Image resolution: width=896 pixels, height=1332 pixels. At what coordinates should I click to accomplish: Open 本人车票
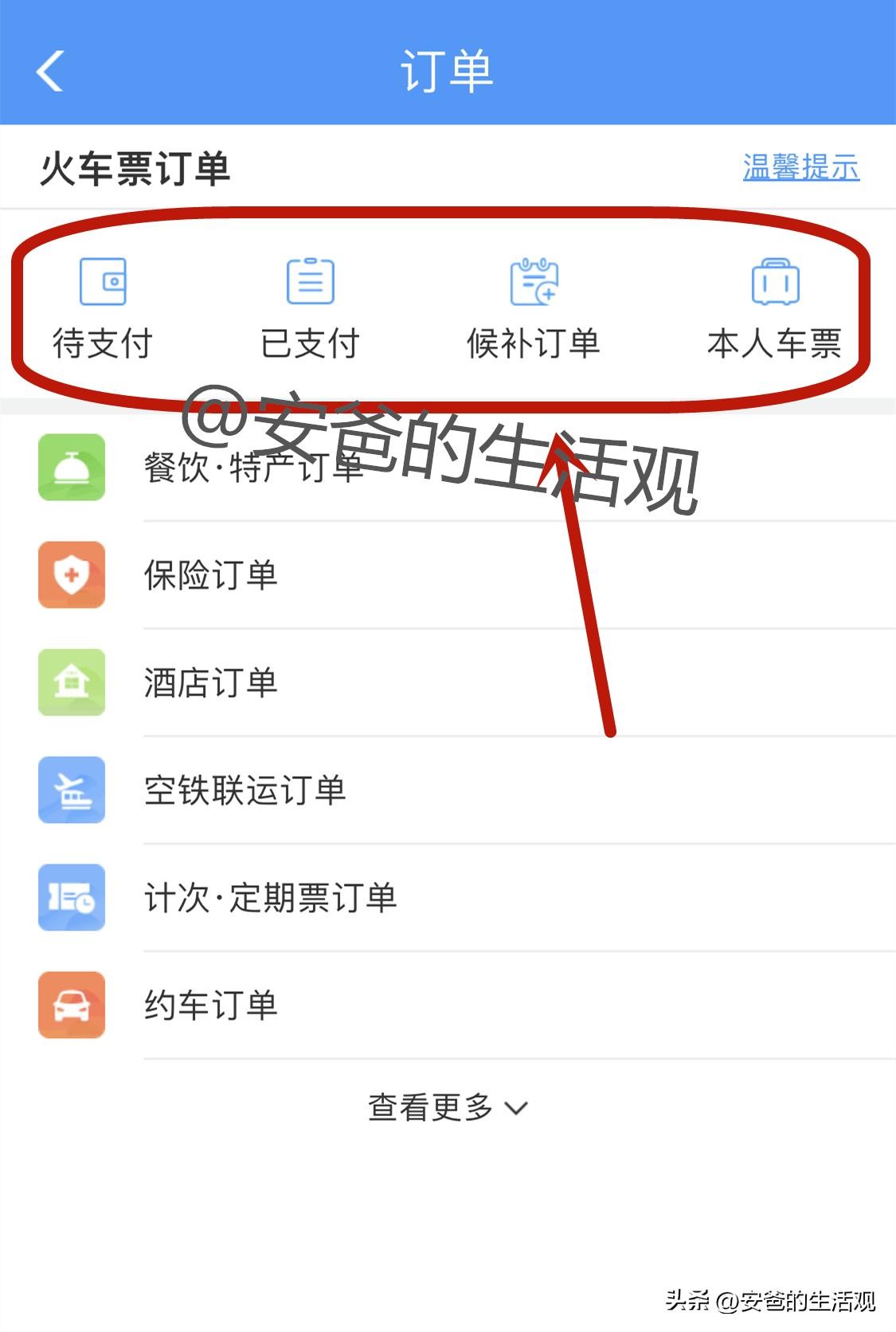pos(775,308)
